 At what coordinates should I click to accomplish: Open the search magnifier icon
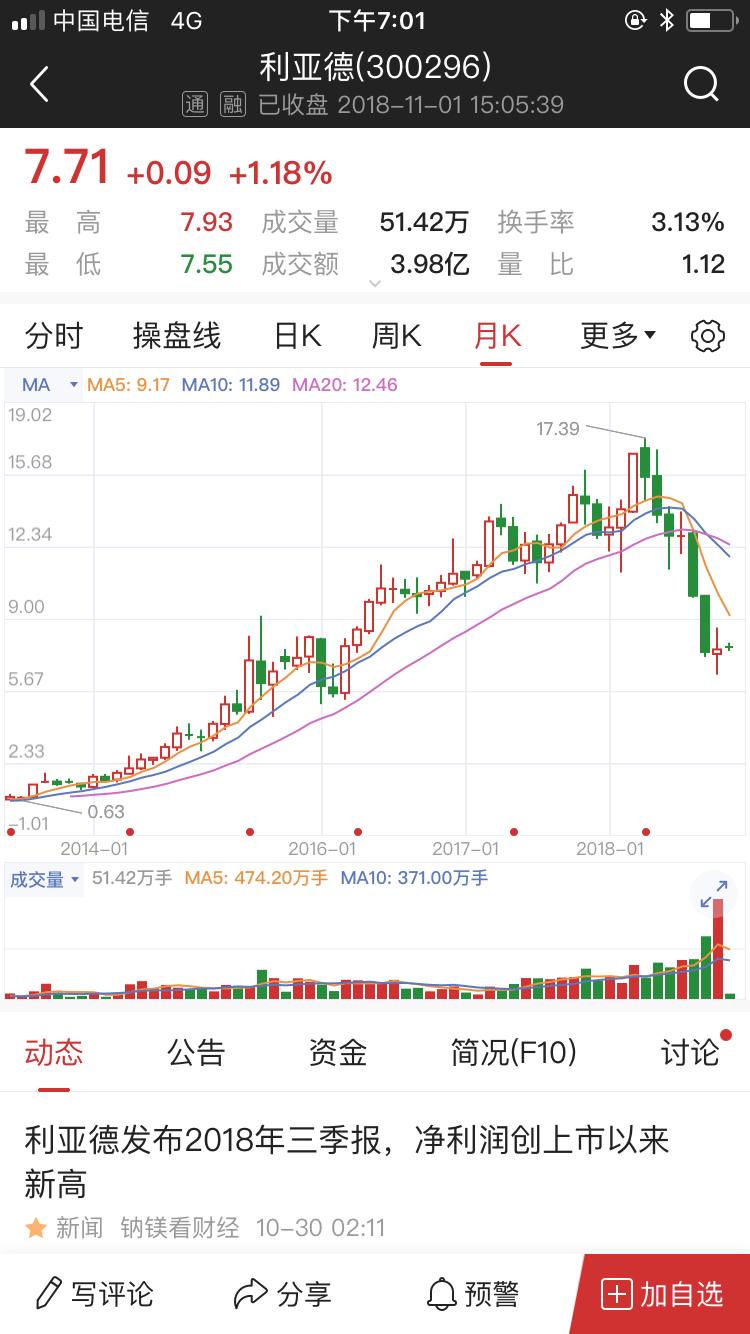(x=702, y=84)
